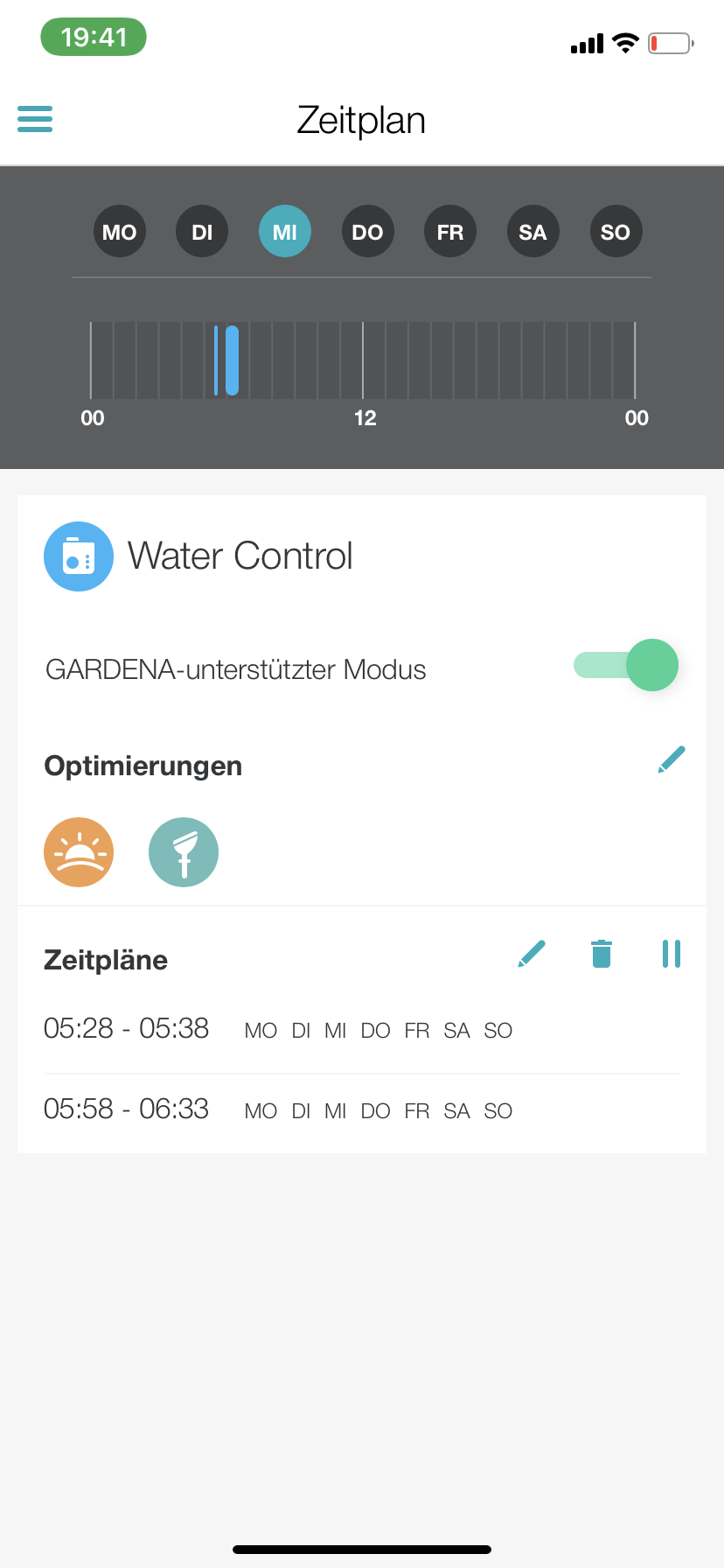Switch to the DI day tab

(x=202, y=232)
